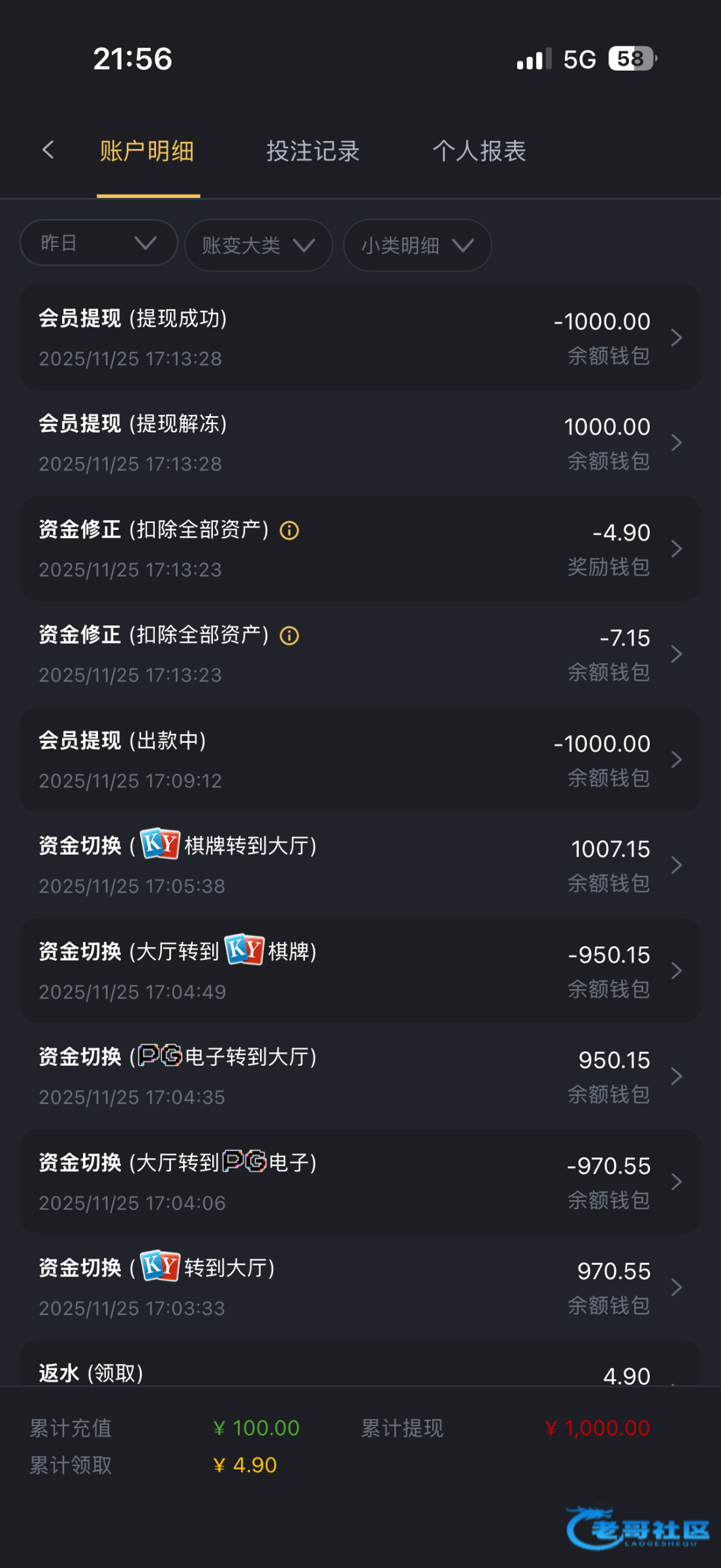Switch to the 投注记录 tab
721x1568 pixels.
click(313, 151)
